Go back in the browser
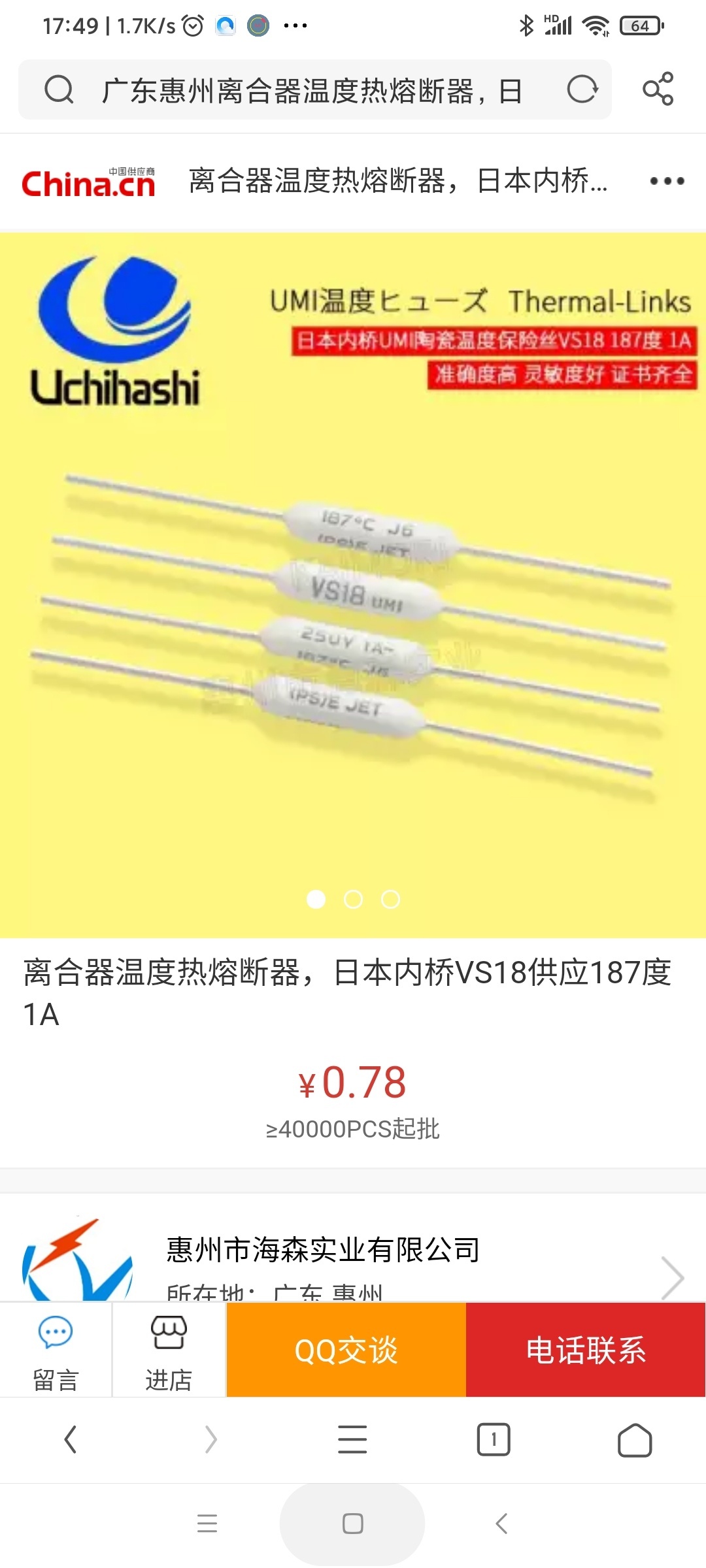706x1568 pixels. point(71,1439)
